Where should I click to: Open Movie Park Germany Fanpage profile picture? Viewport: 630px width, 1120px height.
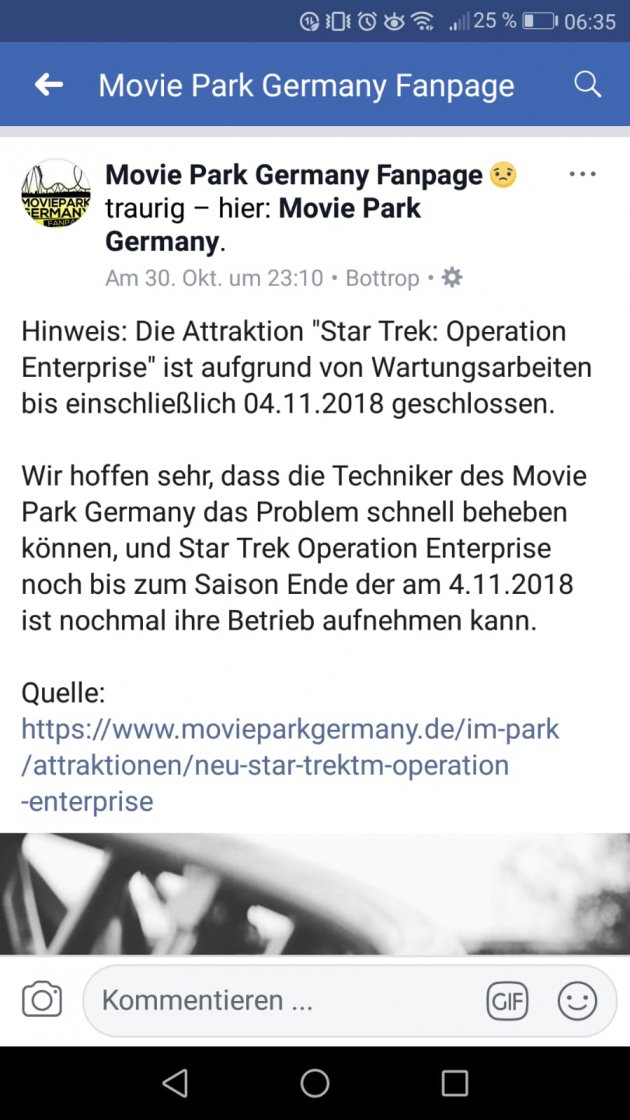tap(56, 194)
